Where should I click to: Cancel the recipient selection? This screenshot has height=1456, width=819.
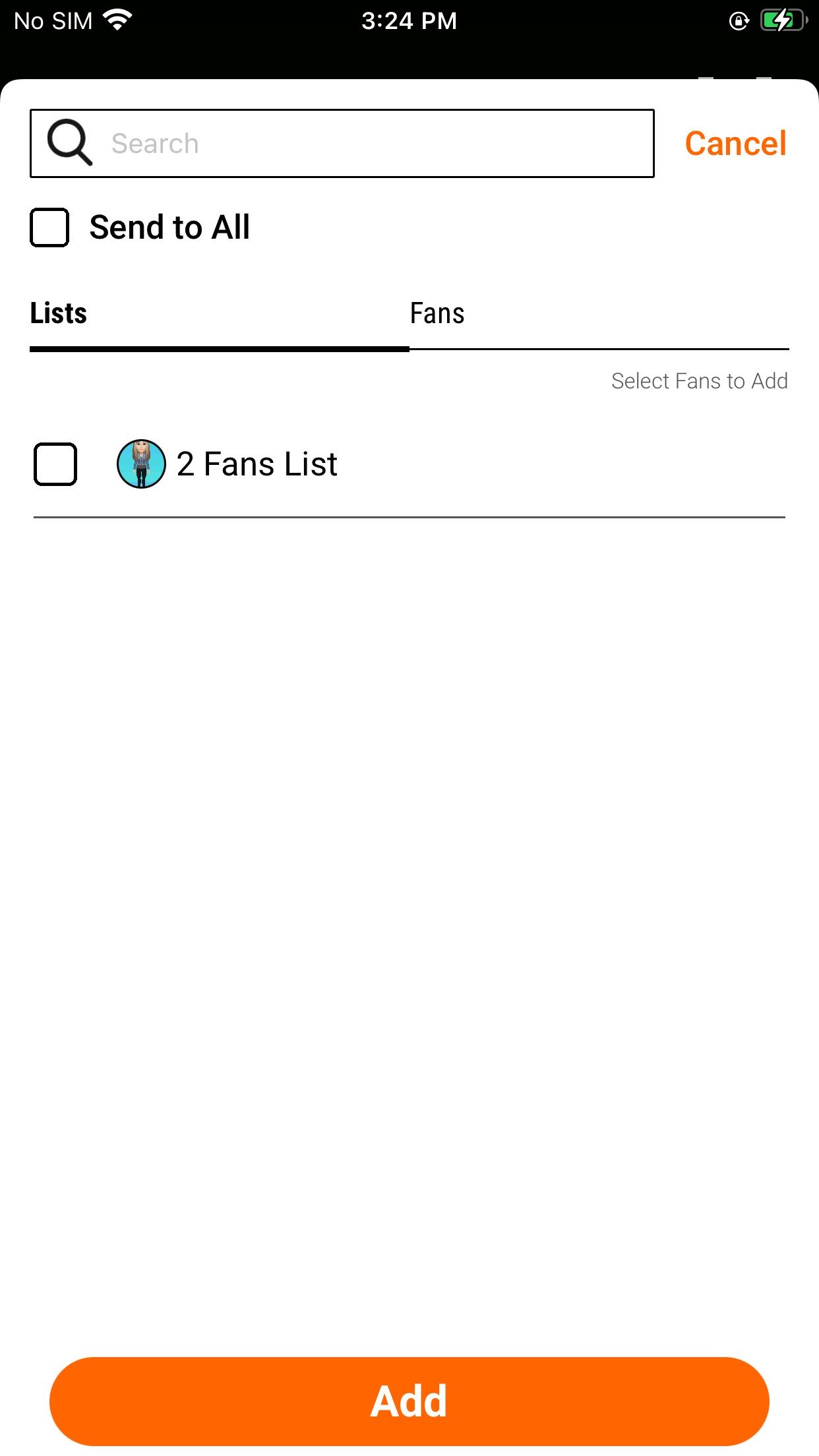(736, 144)
